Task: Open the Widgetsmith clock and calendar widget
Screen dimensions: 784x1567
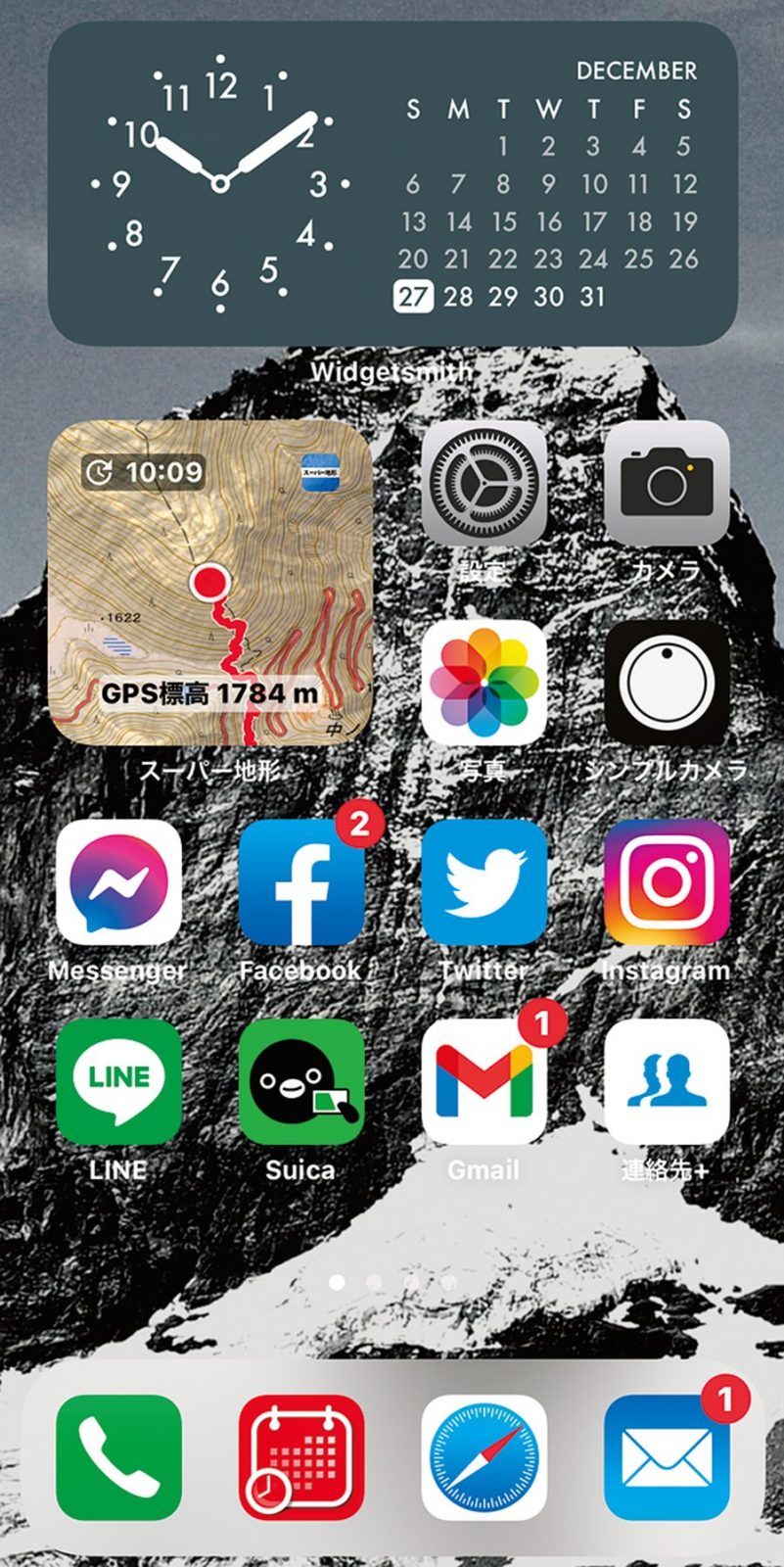Action: [x=392, y=183]
